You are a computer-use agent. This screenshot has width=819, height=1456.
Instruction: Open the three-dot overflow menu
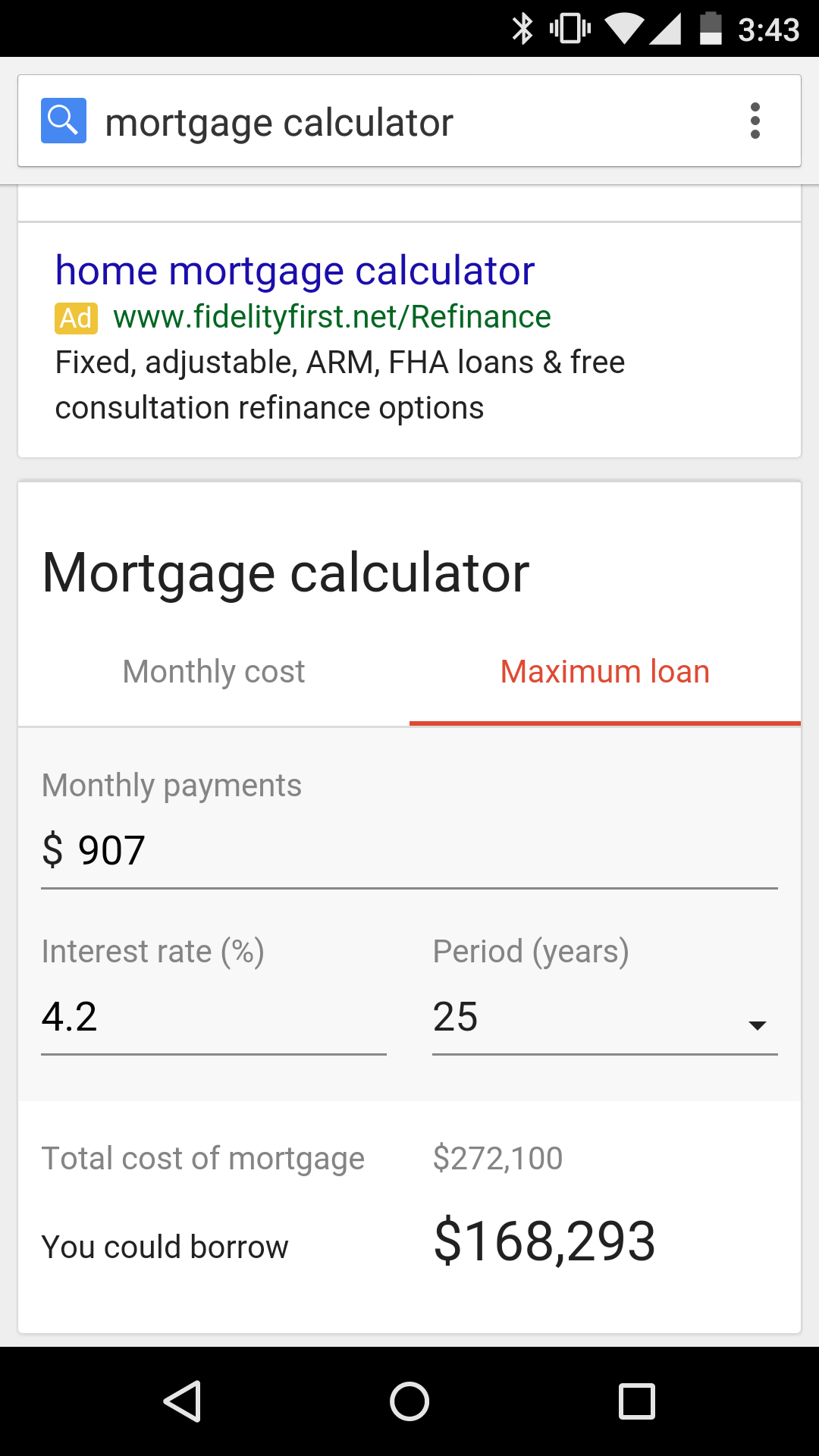click(x=755, y=121)
